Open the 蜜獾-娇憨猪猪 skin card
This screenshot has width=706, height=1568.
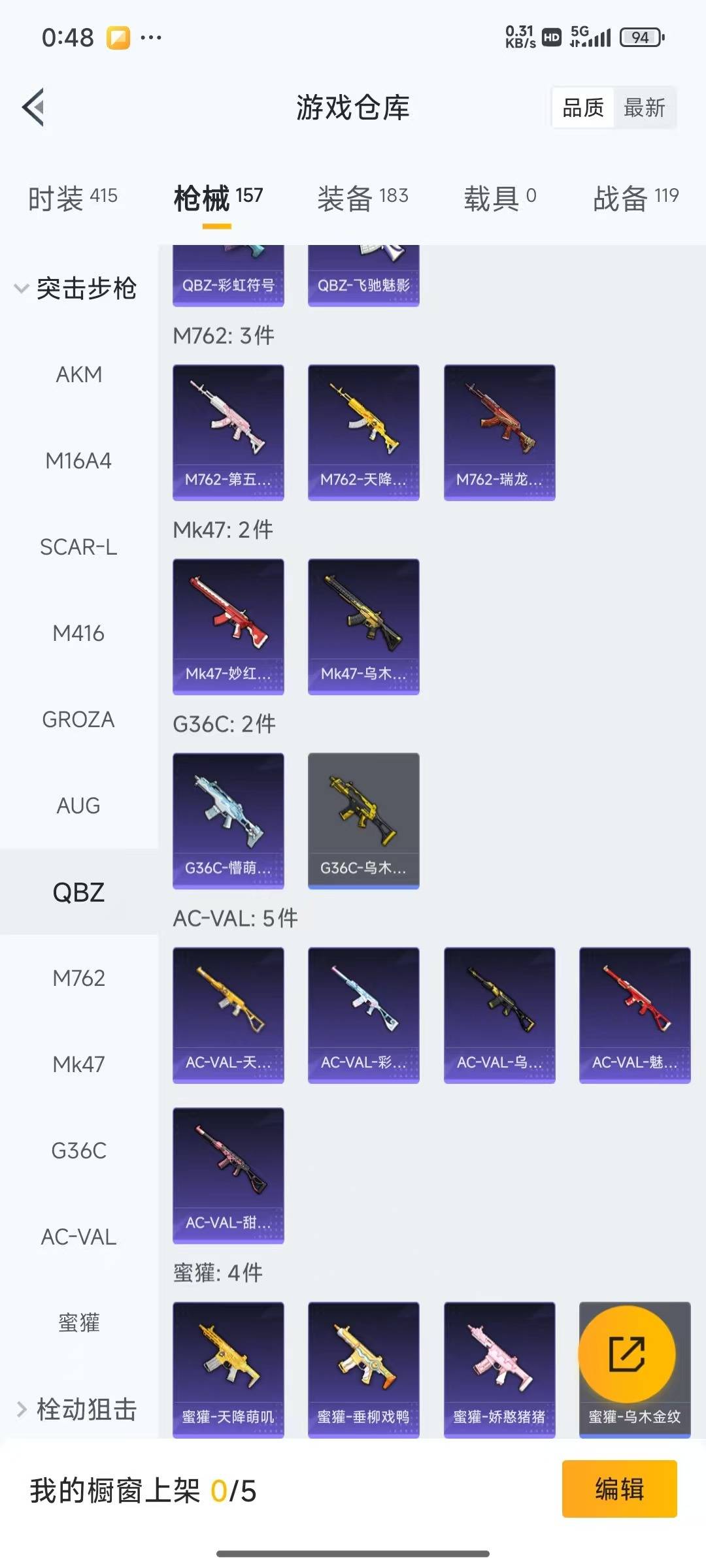pyautogui.click(x=499, y=1369)
